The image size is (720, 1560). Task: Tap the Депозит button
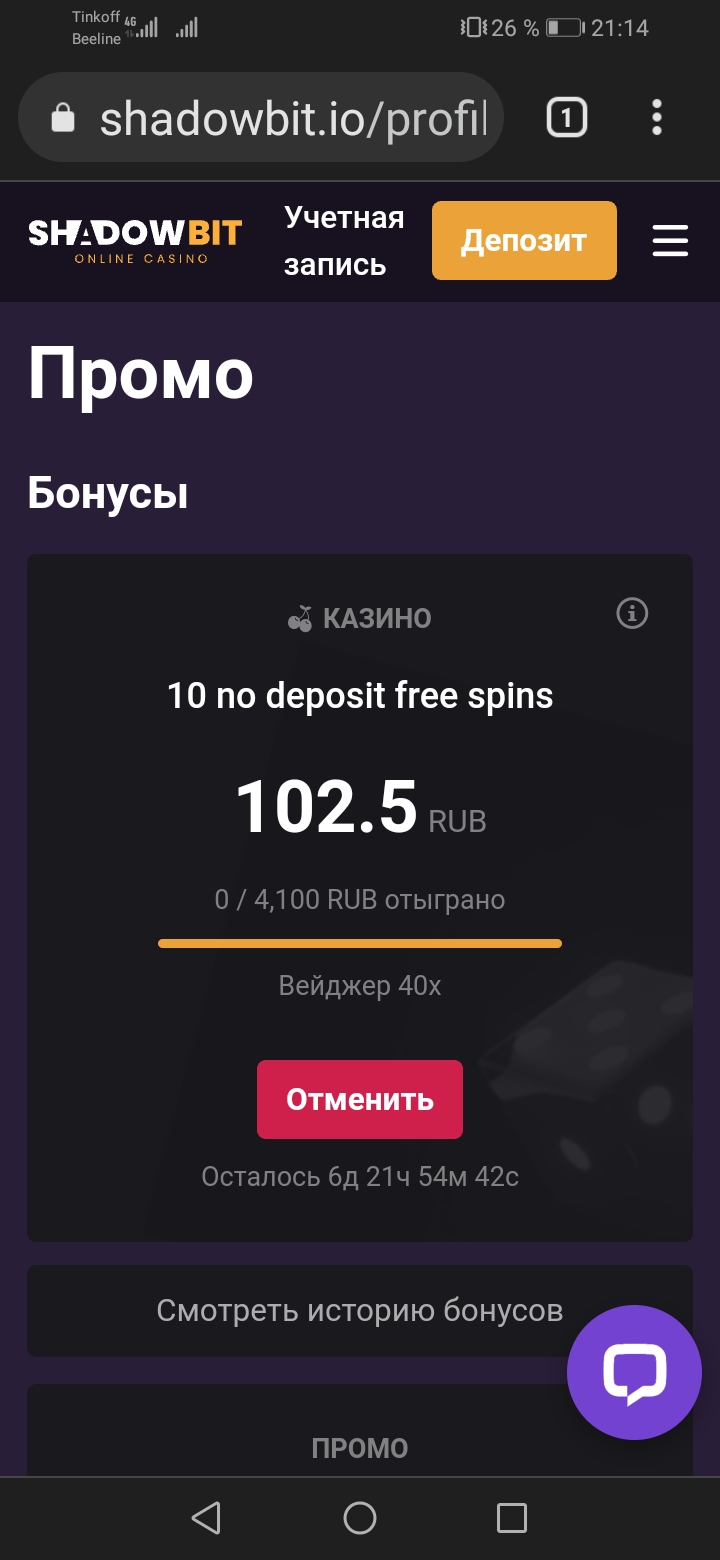[524, 241]
